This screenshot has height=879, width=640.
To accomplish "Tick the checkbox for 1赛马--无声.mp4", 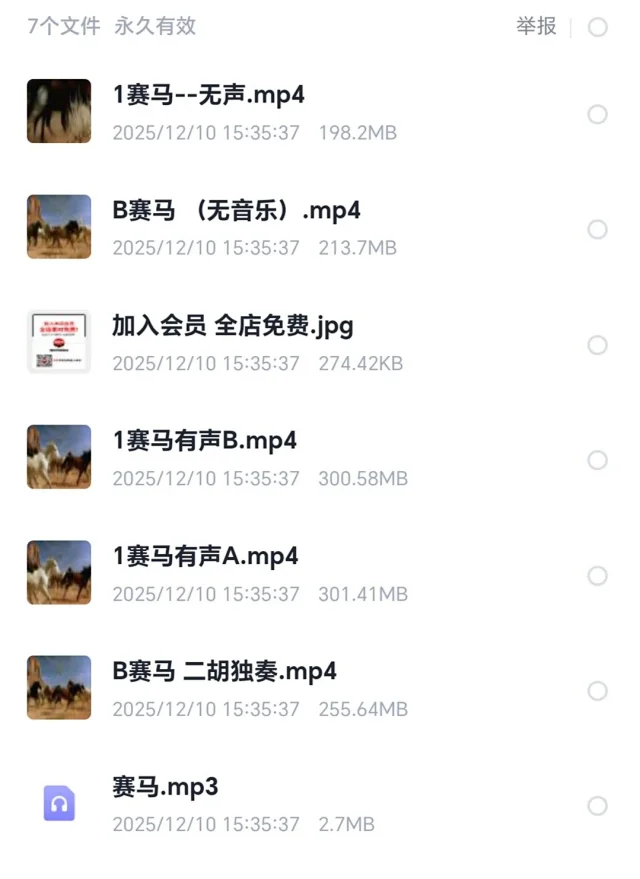I will (x=598, y=115).
